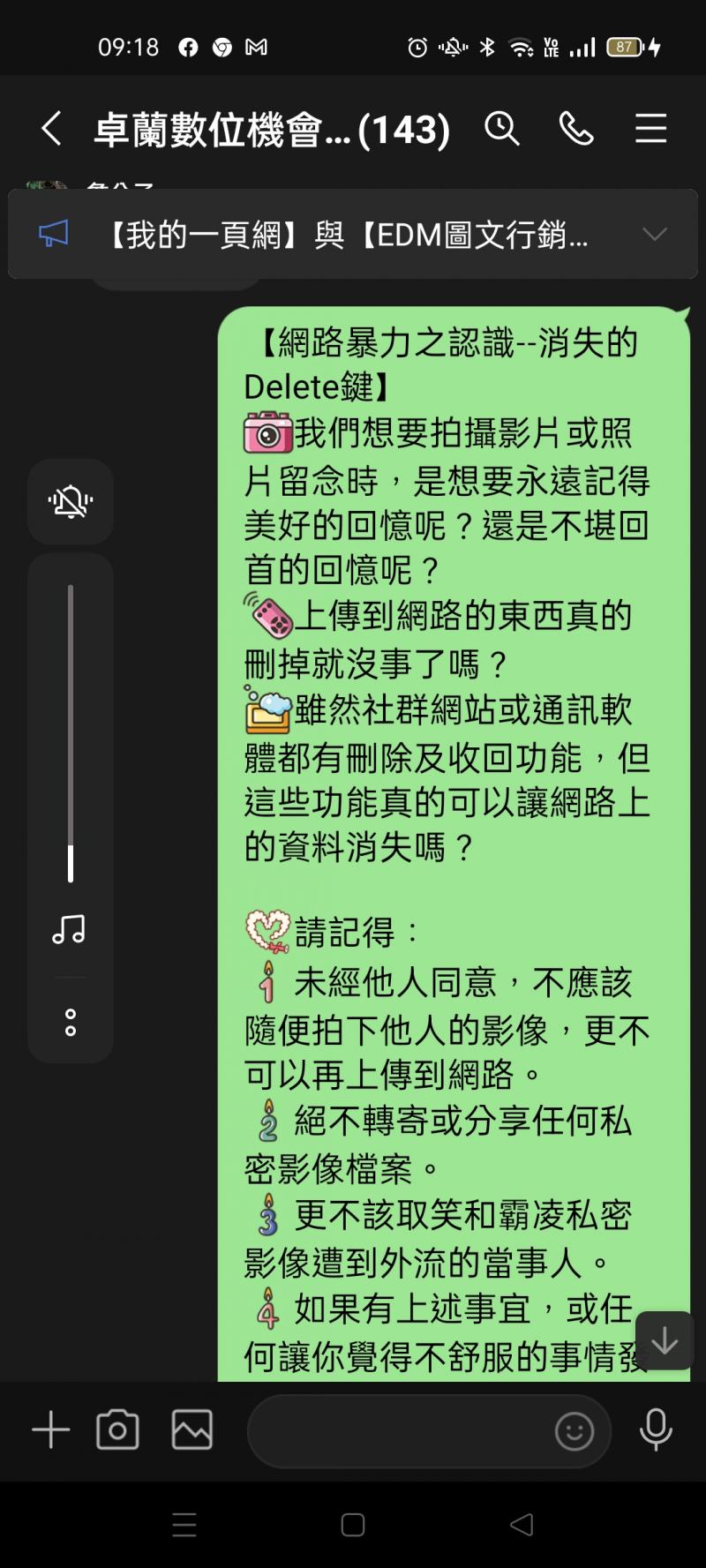The height and width of the screenshot is (1568, 706).
Task: Open the attachment plus icon
Action: point(50,1430)
